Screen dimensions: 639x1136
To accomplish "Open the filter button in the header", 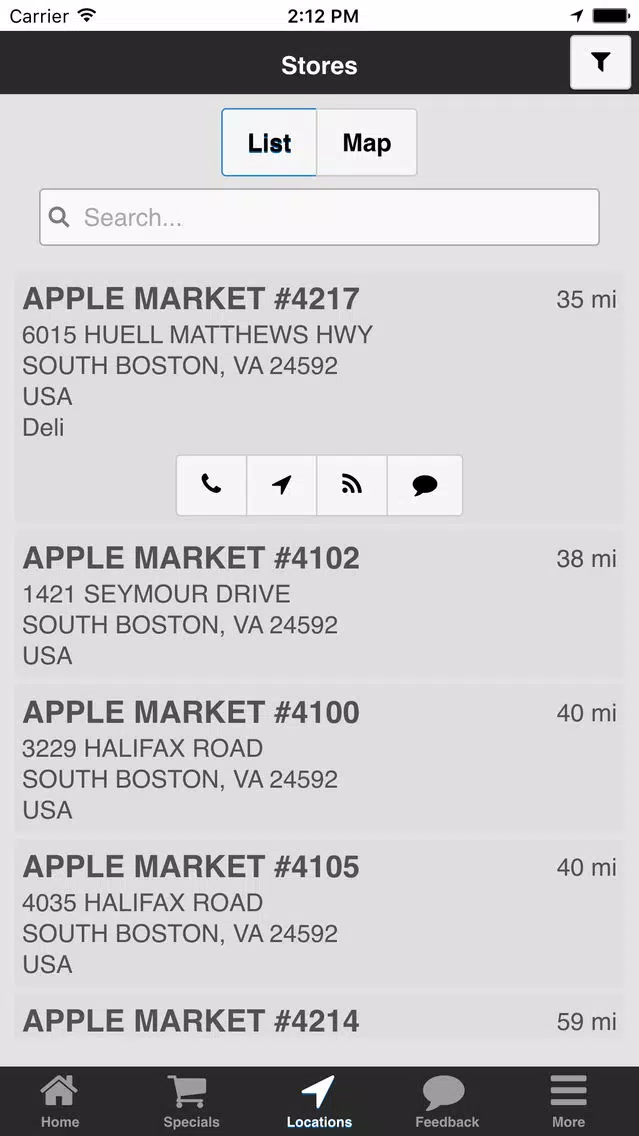I will click(600, 62).
